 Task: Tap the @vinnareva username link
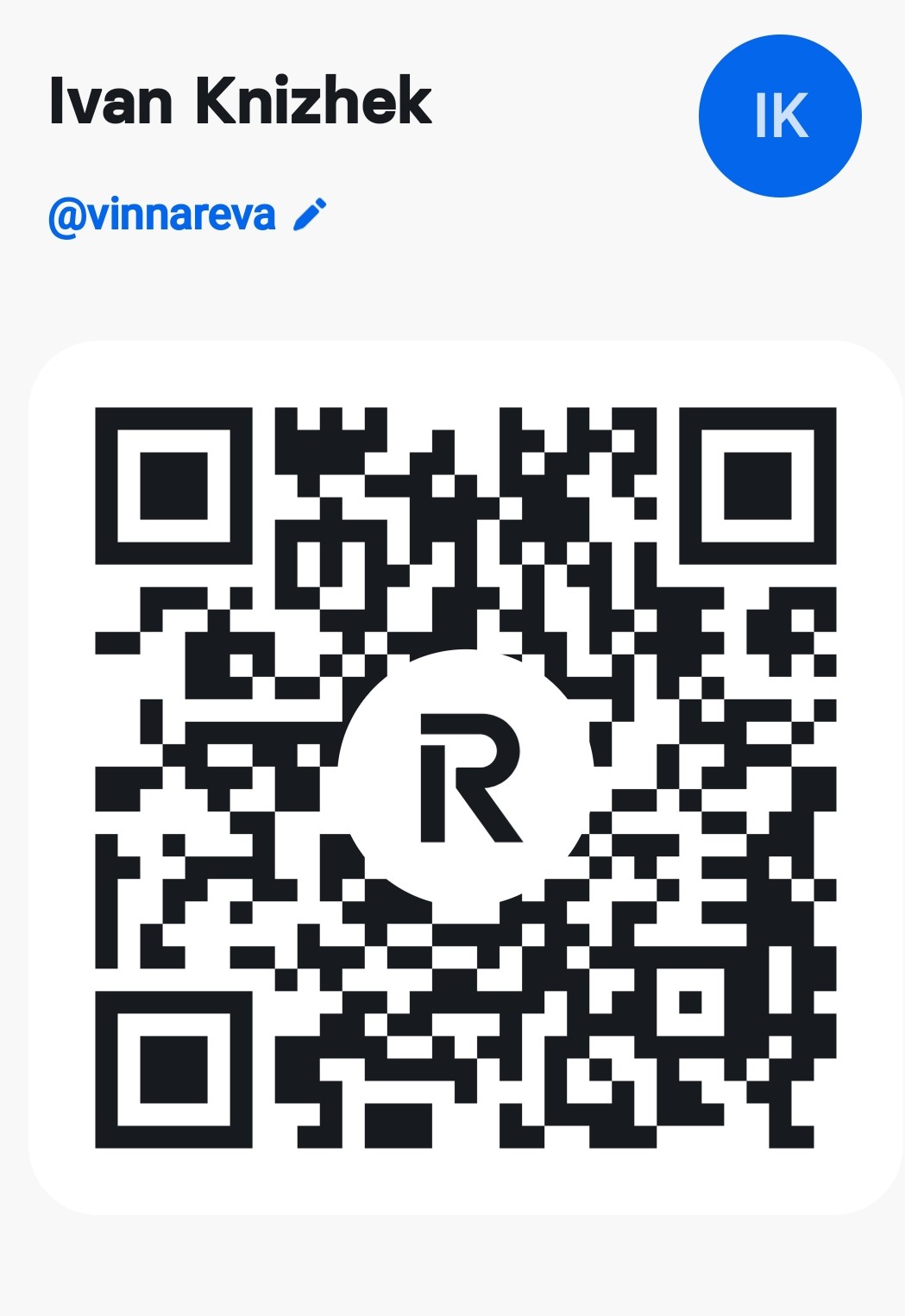(x=162, y=216)
